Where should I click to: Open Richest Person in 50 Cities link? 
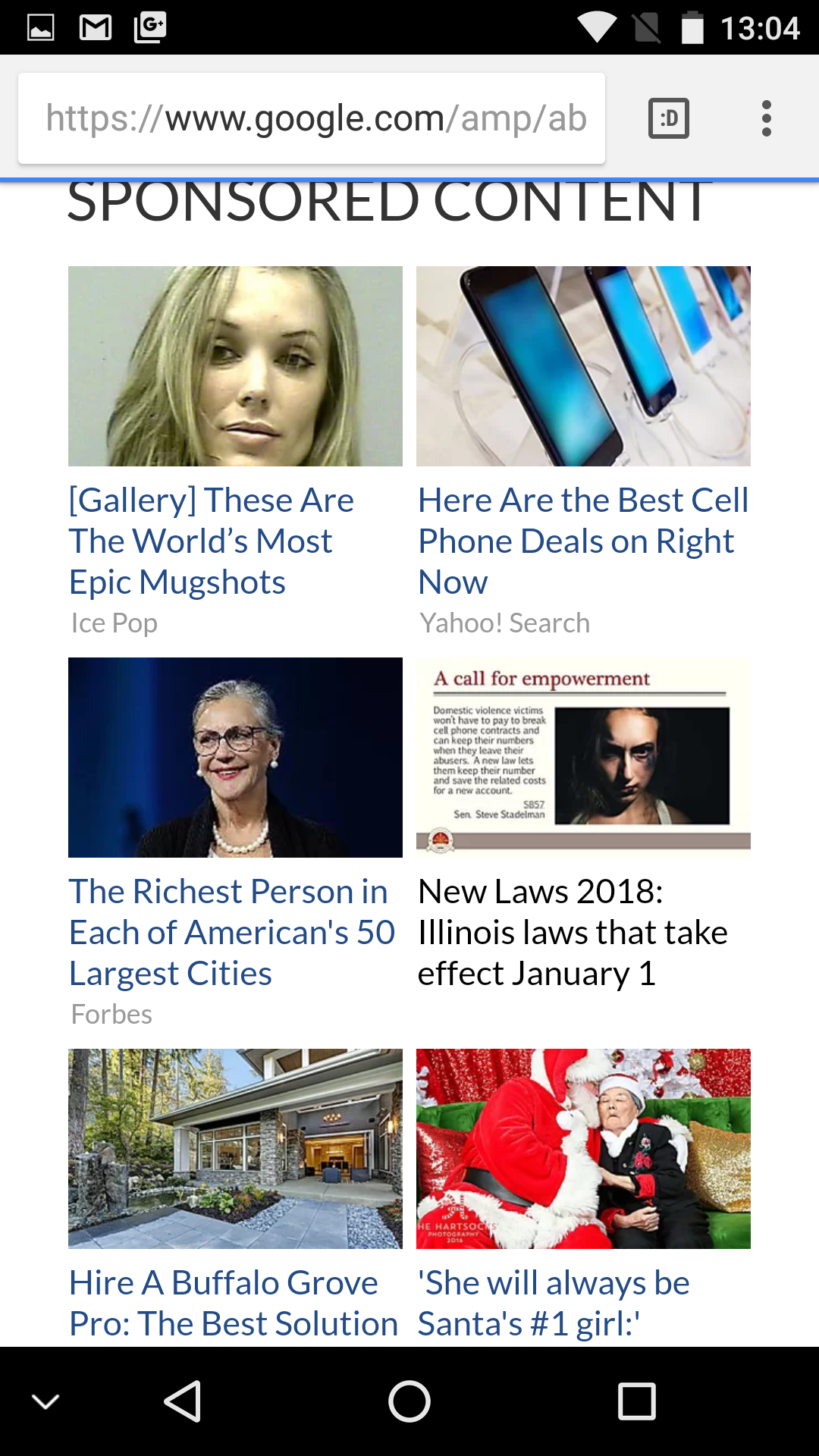tap(231, 933)
